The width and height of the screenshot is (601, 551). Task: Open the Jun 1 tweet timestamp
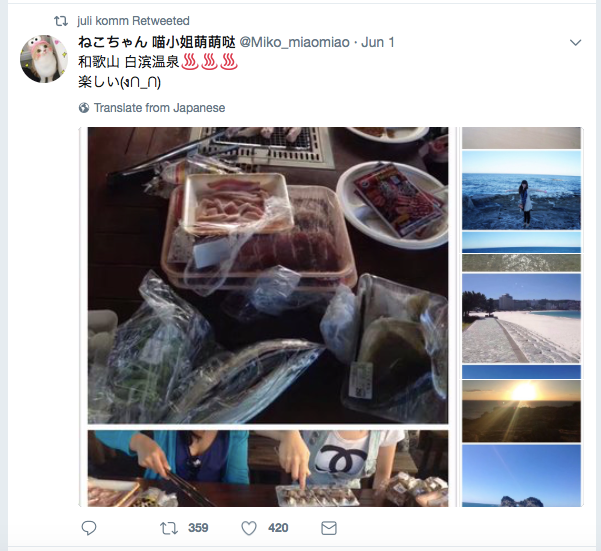377,42
